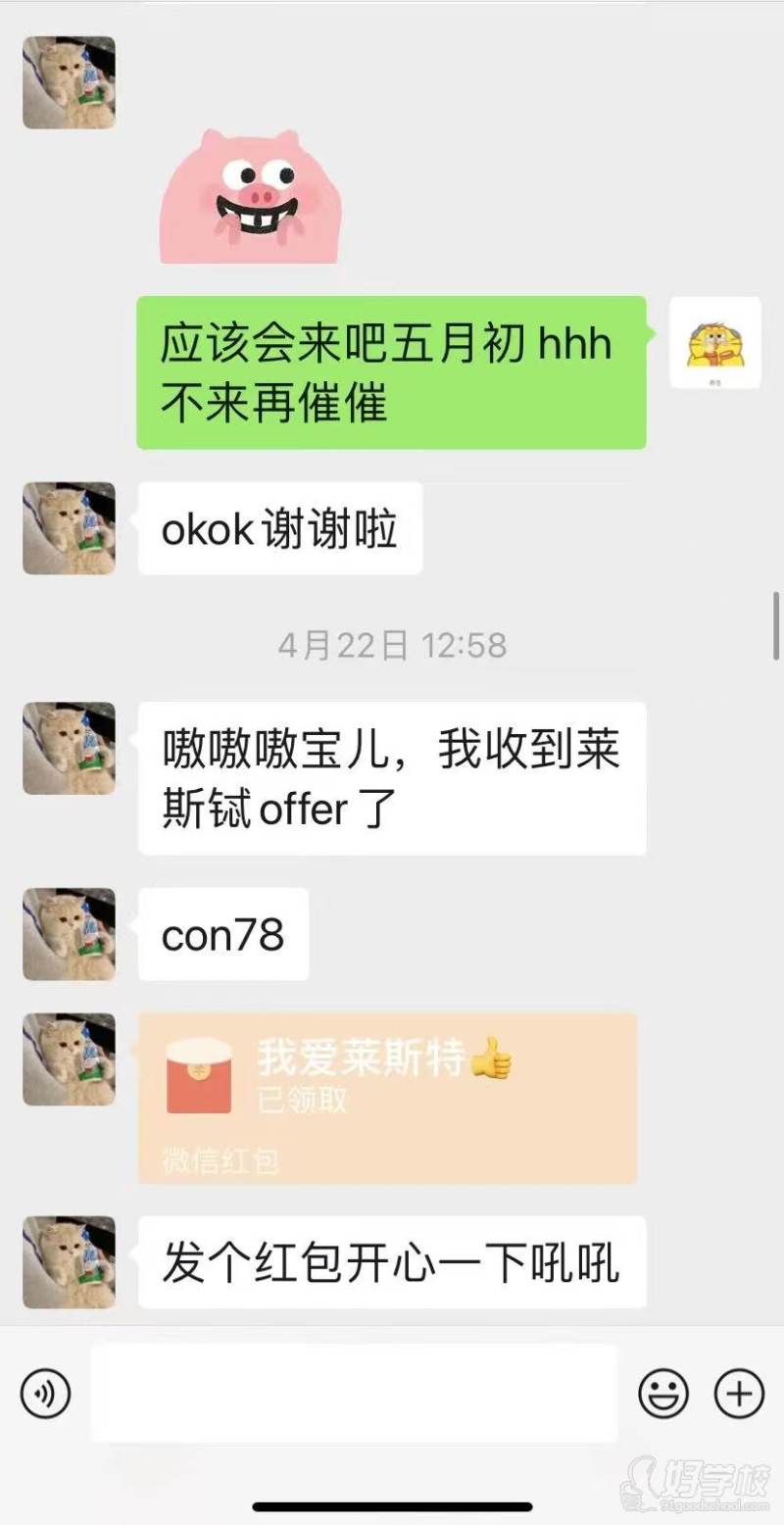Open the 我爱莱斯特 red packet
Viewport: 784px width, 1525px height.
coord(387,1097)
